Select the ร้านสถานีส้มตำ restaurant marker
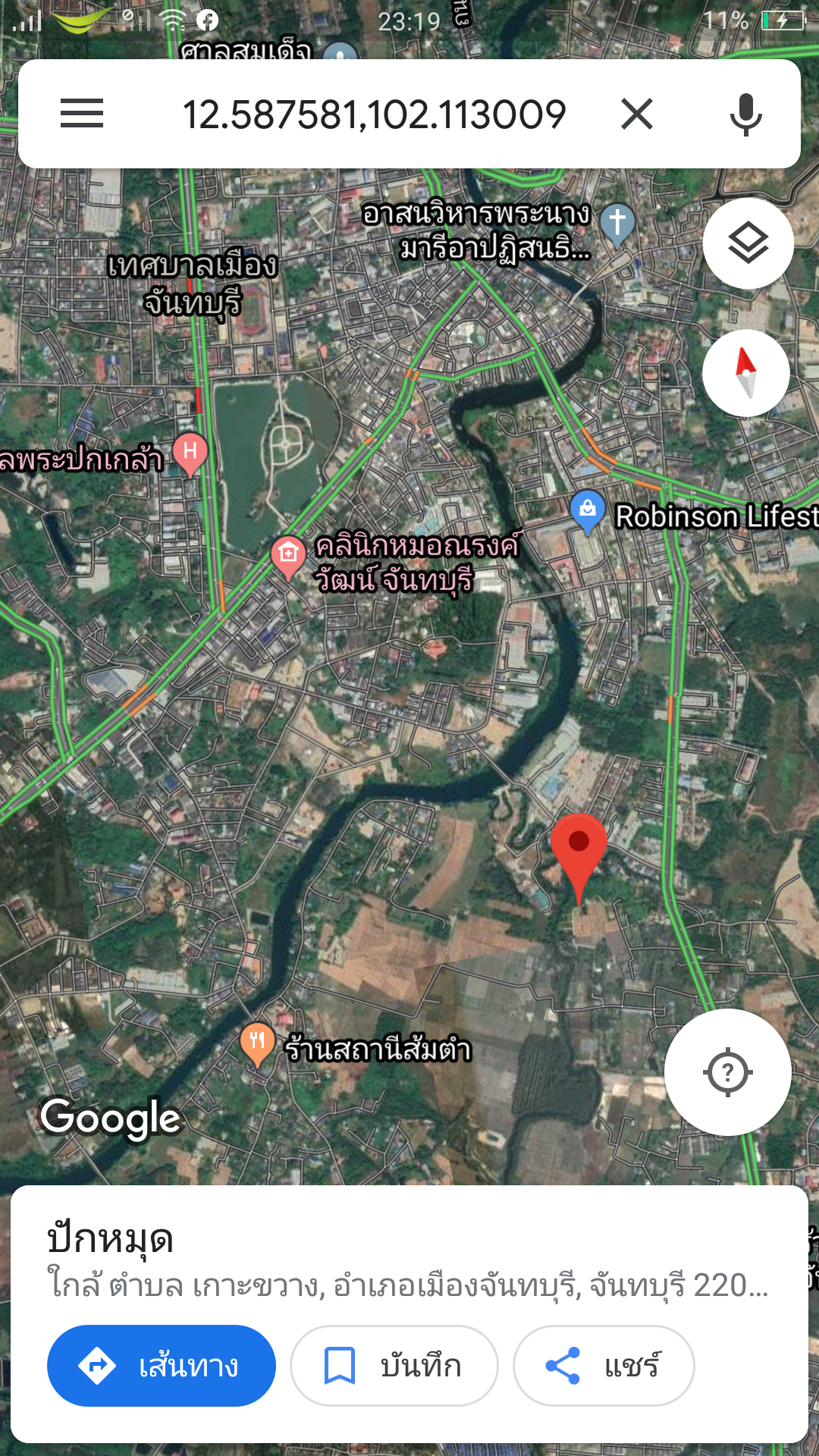Image resolution: width=819 pixels, height=1456 pixels. [x=257, y=1043]
